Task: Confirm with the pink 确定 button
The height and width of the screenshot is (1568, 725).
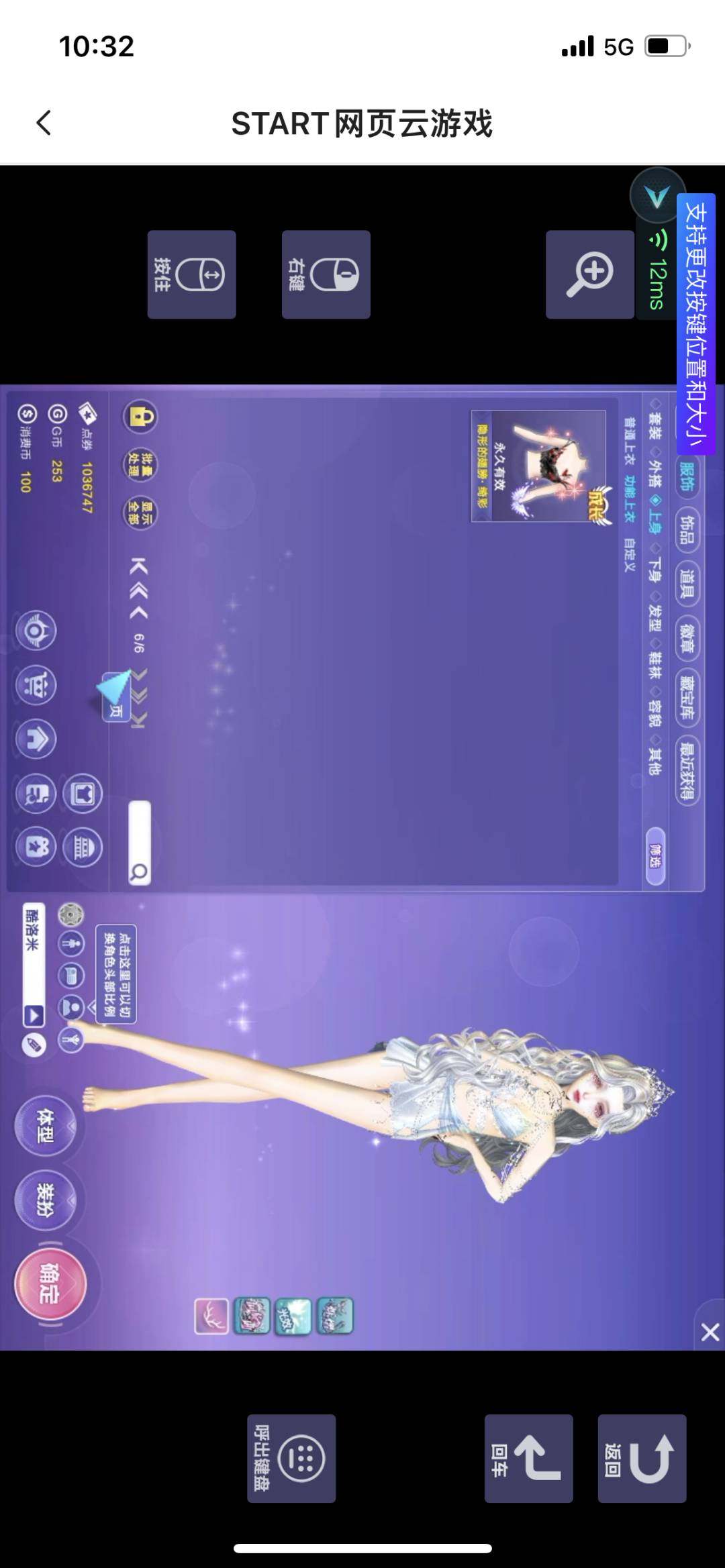Action: click(x=50, y=1283)
